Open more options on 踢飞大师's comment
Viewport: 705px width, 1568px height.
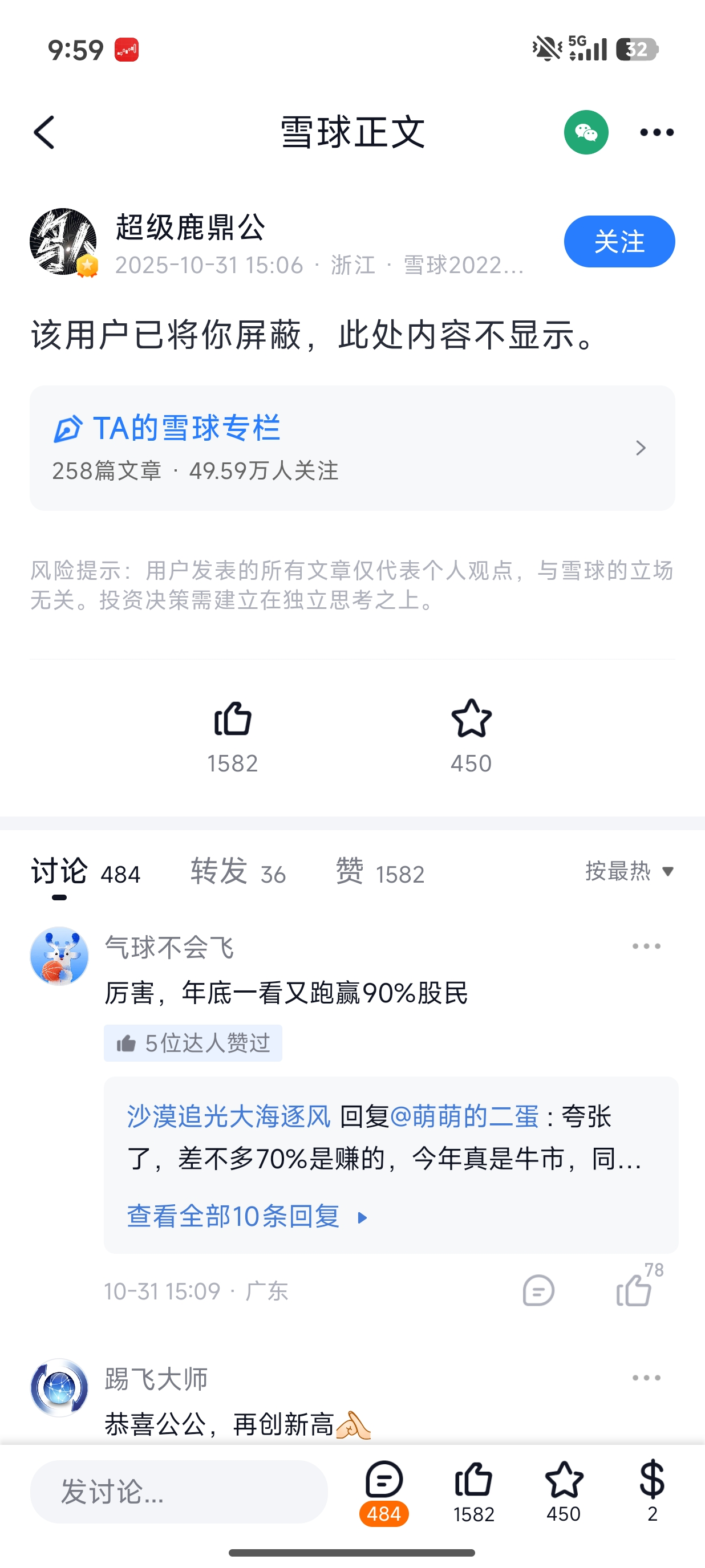(x=646, y=1378)
